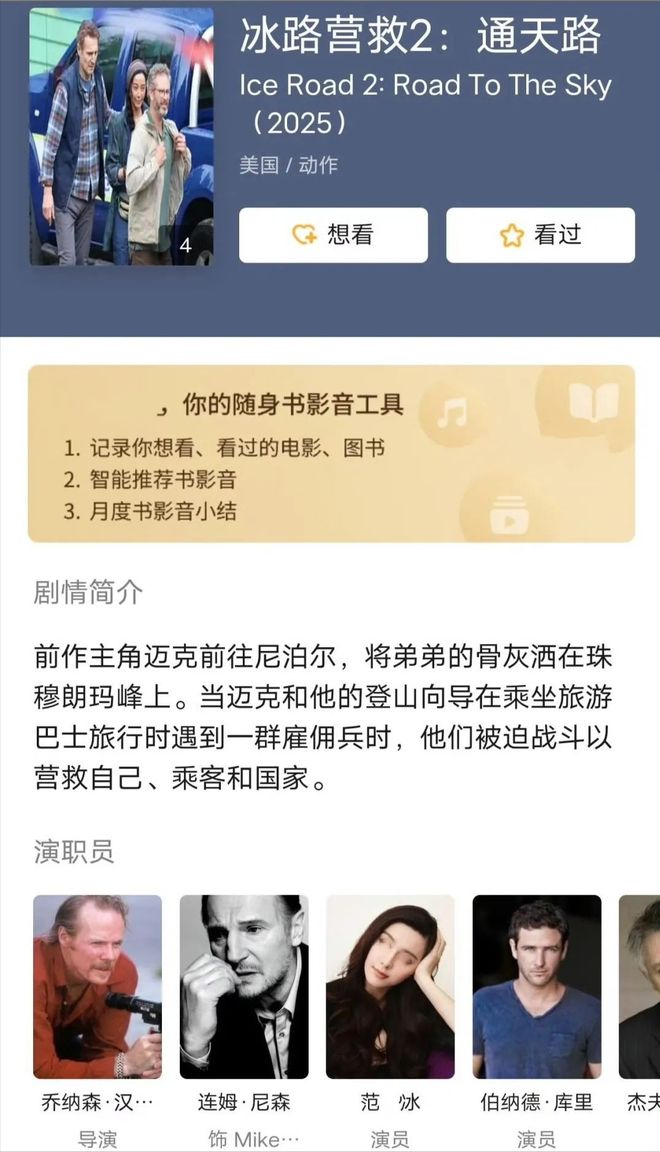View actor 伯纳德·库里's profile
Viewport: 660px width, 1152px height.
pos(537,986)
